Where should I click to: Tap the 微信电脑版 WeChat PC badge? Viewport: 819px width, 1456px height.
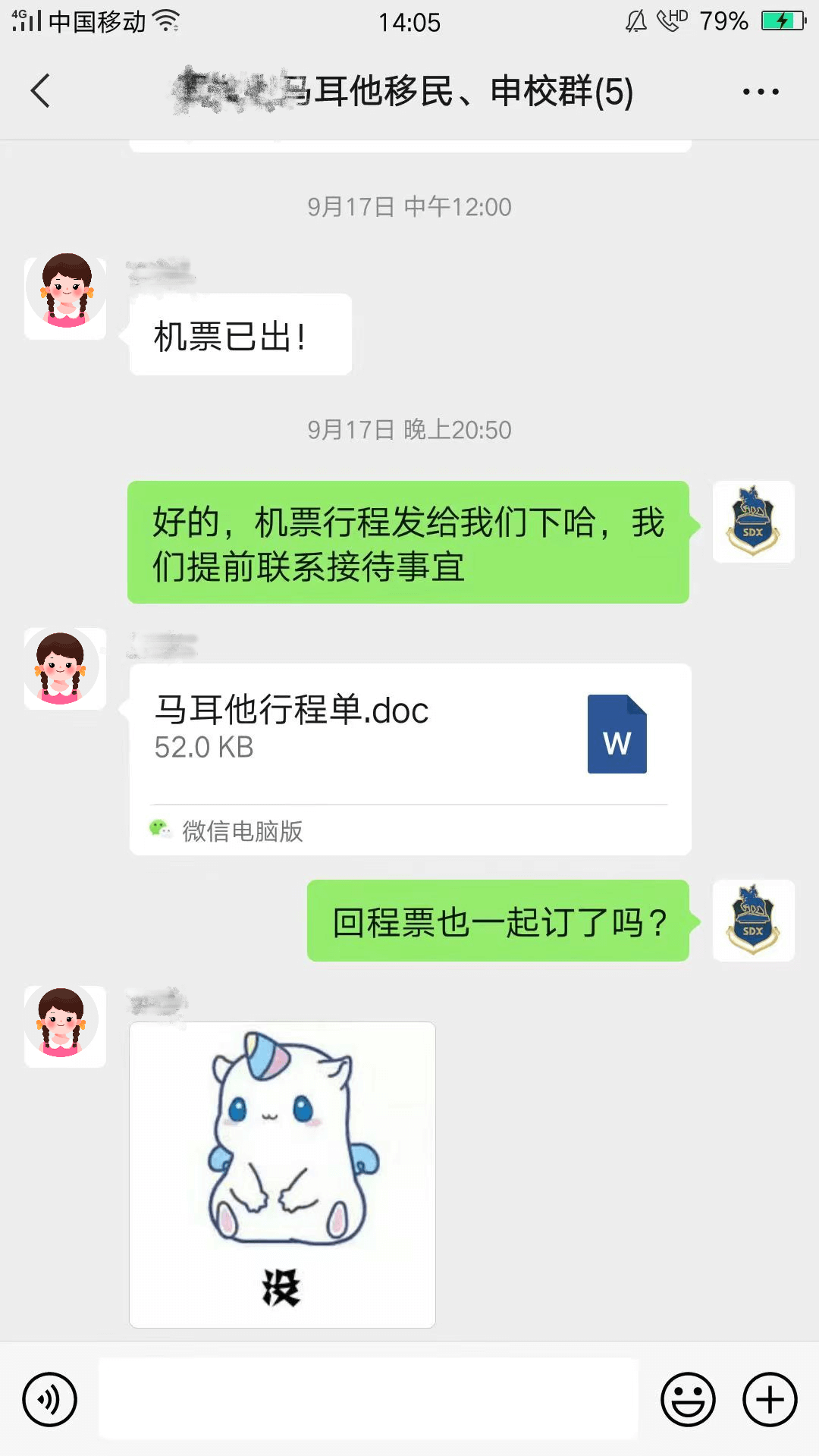coord(226,832)
